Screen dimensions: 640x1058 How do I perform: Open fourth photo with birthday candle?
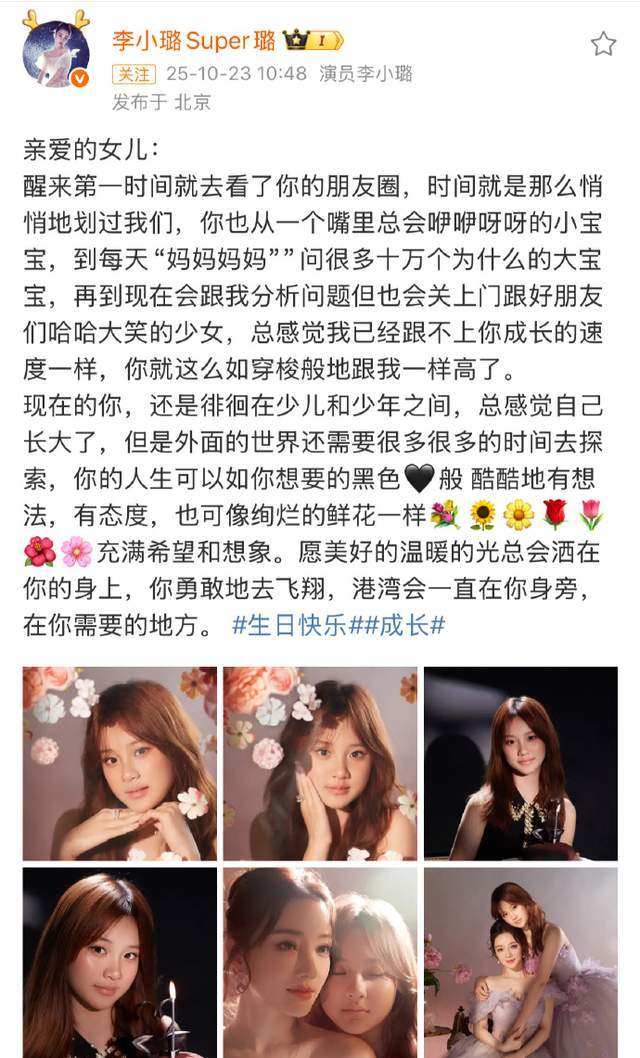pos(120,962)
